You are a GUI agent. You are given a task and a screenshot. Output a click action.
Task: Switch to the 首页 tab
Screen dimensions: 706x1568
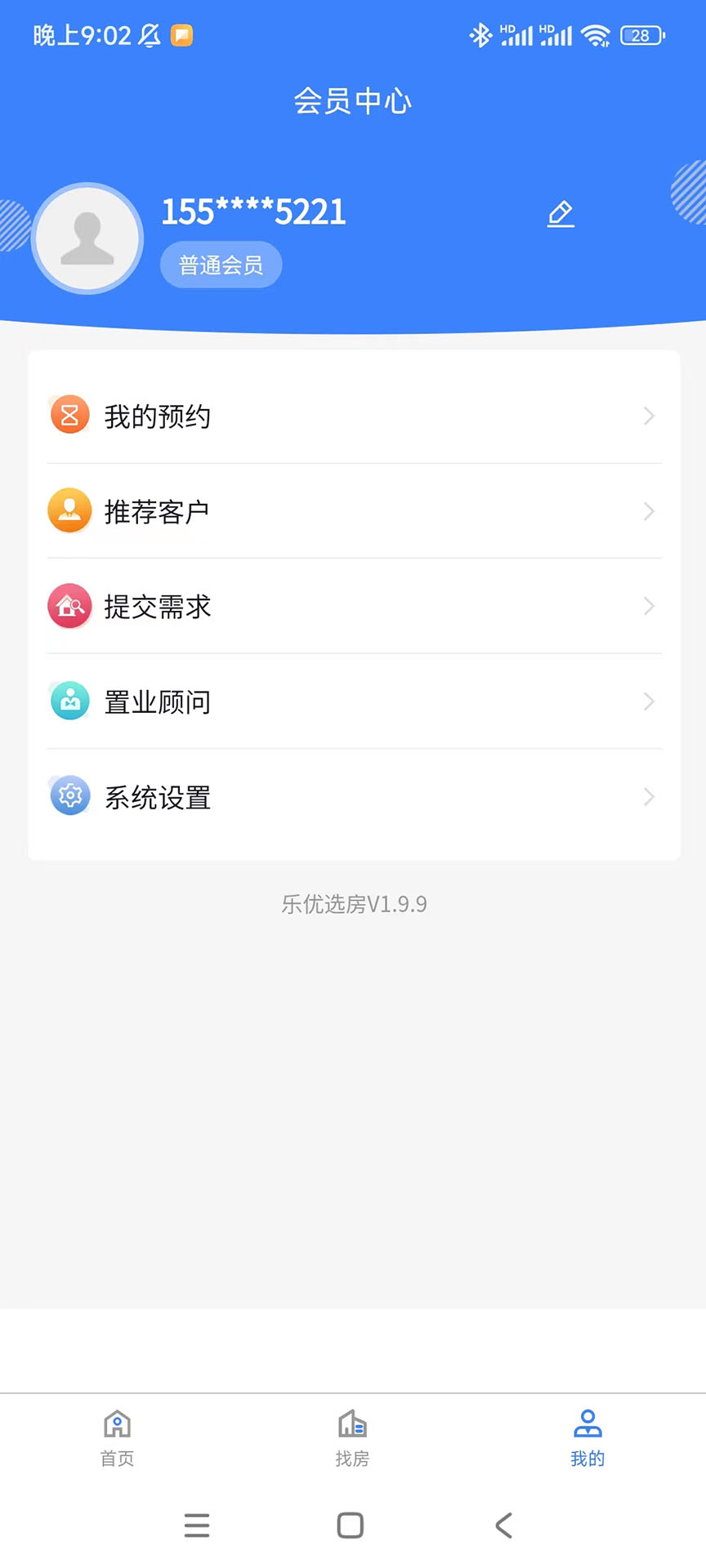pos(117,1439)
